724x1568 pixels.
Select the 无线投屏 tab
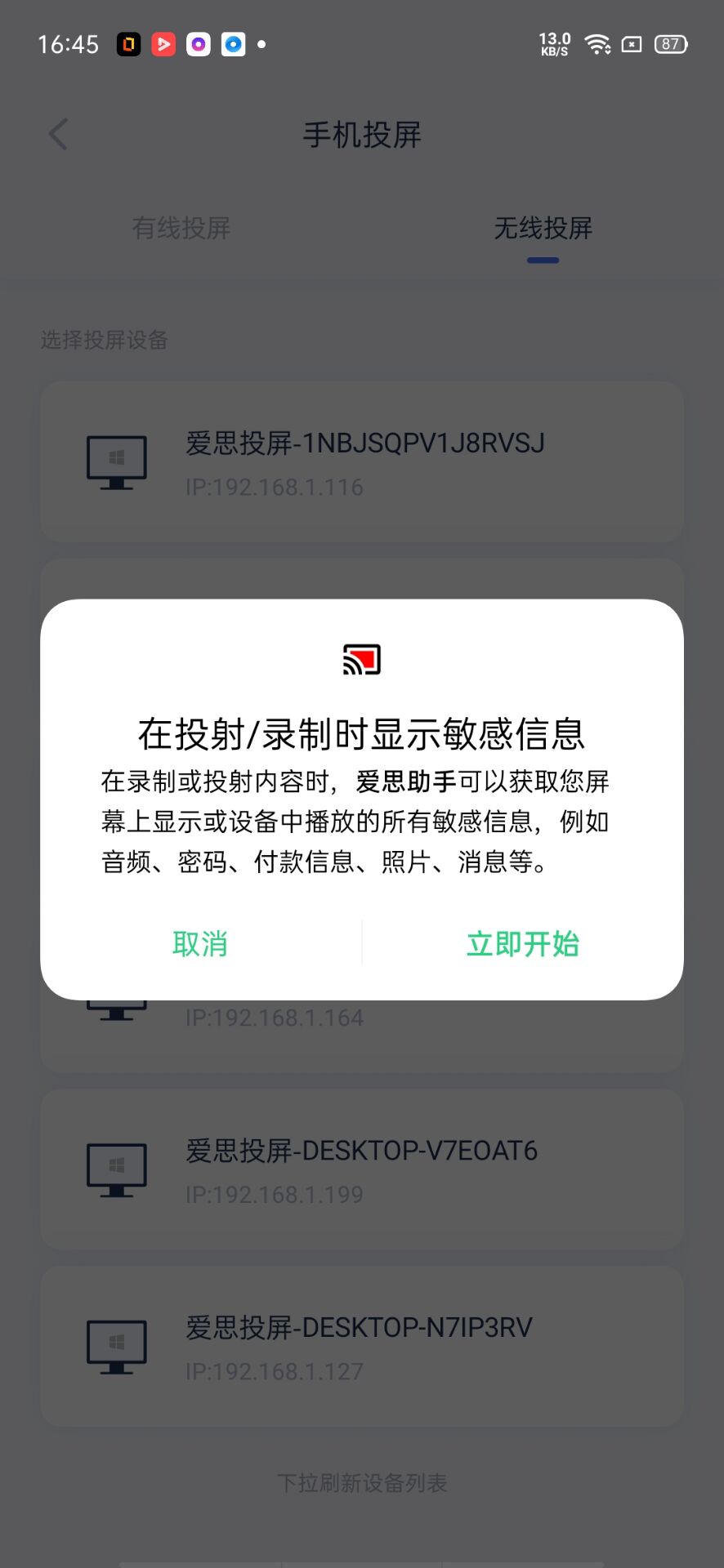click(x=543, y=229)
